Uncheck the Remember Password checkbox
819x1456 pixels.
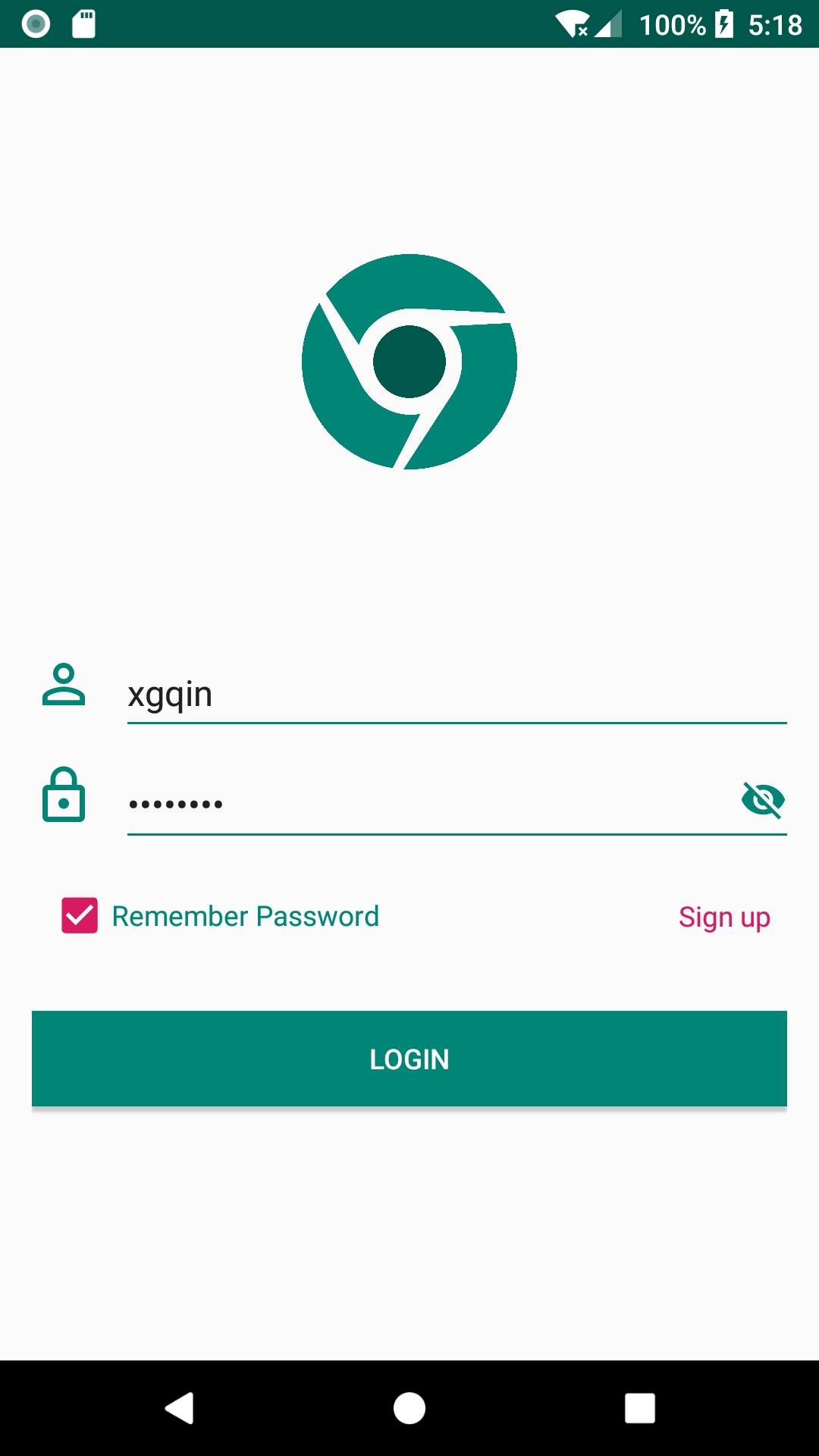[x=80, y=915]
